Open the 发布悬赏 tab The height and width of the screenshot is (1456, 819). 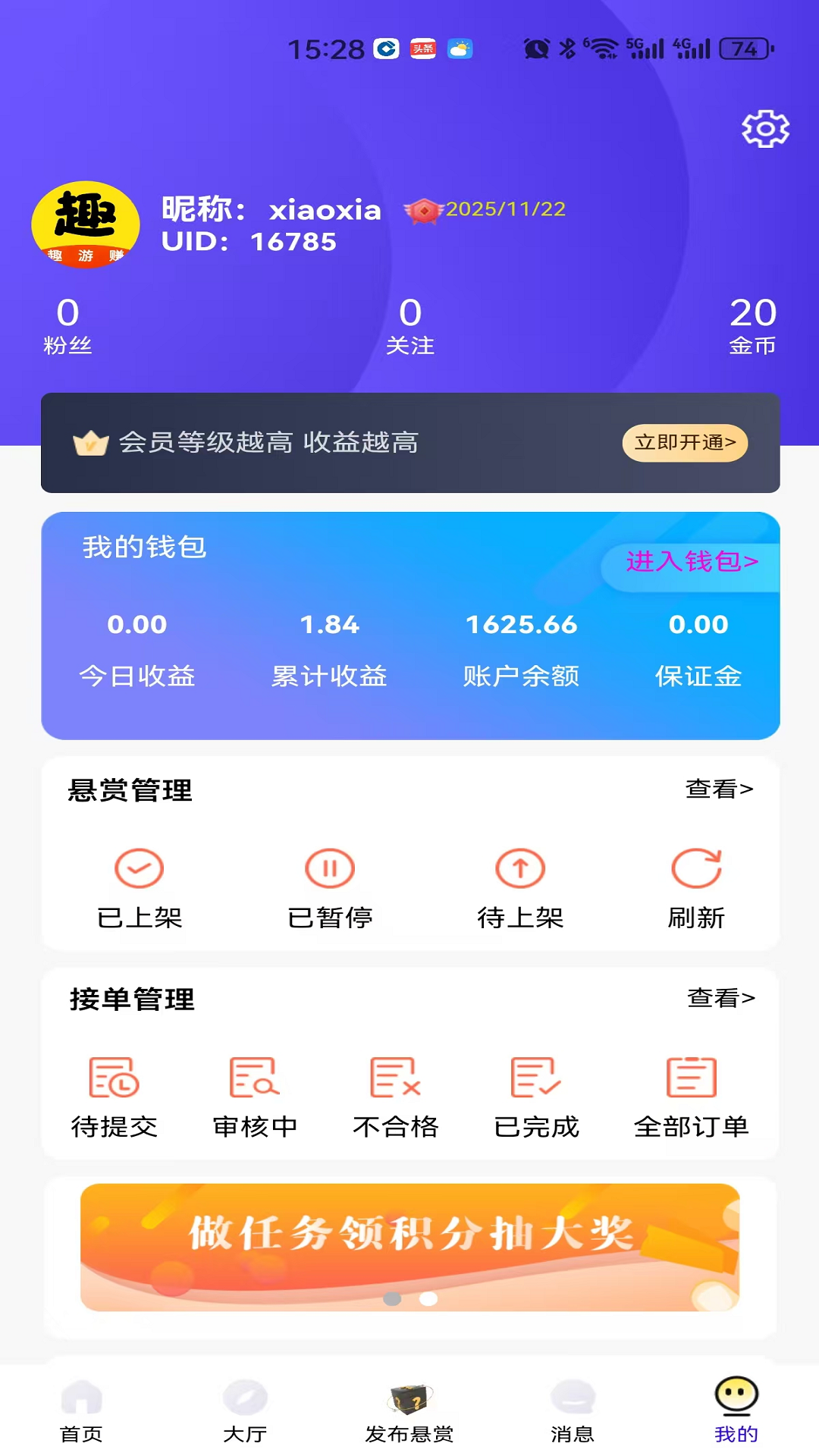pyautogui.click(x=409, y=1410)
